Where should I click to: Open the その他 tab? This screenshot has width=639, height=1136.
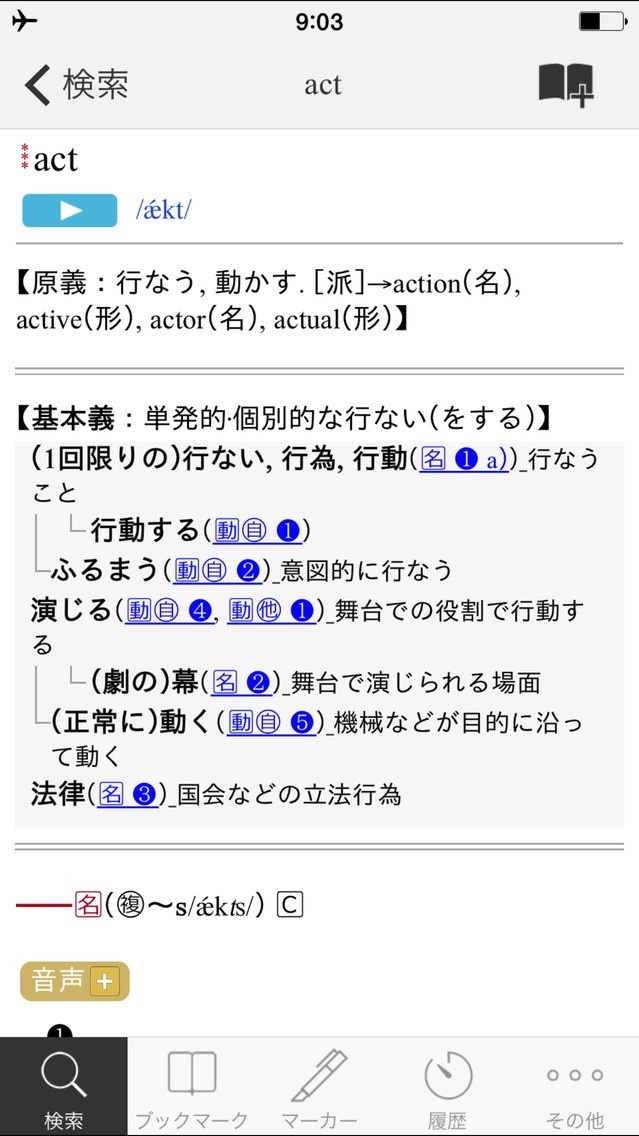click(x=575, y=1087)
